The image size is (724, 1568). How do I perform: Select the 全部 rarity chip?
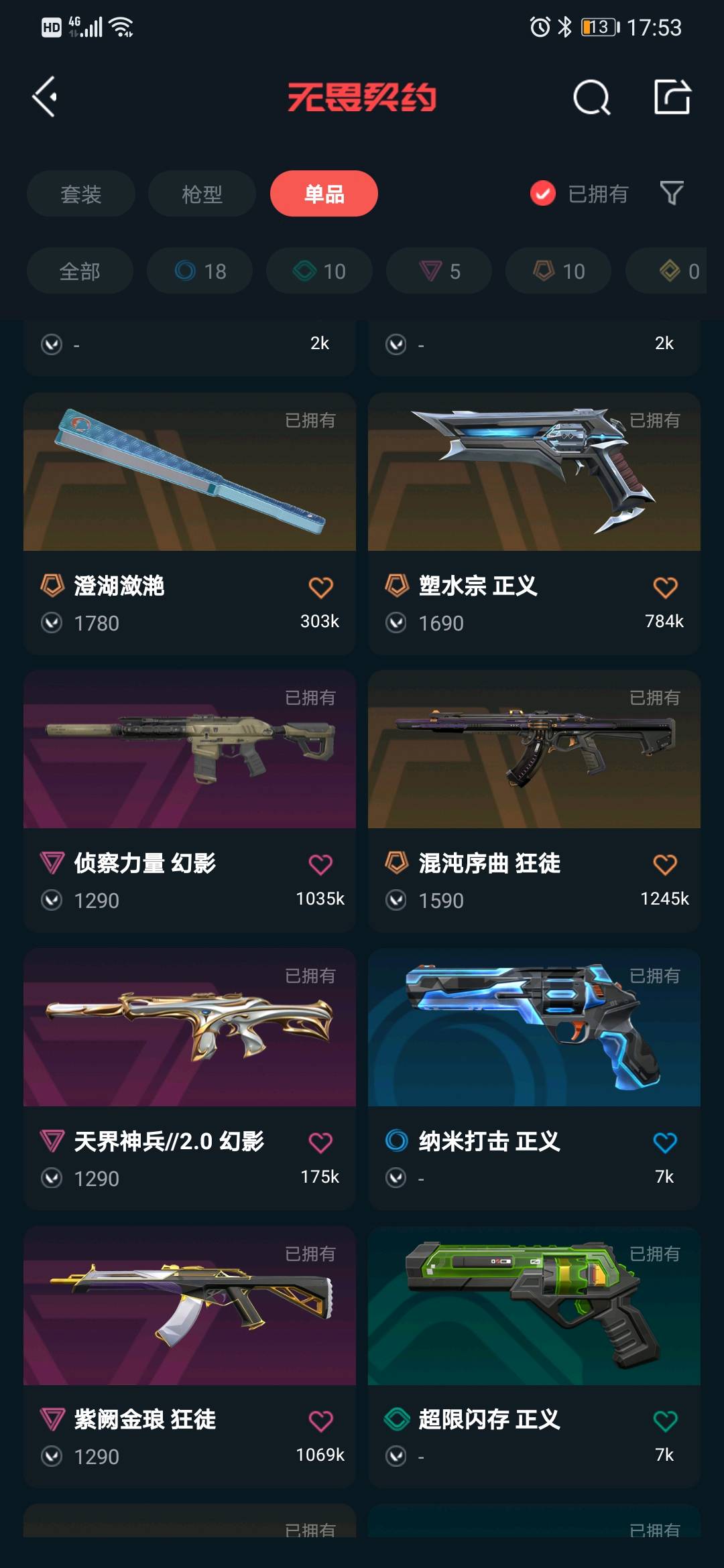(x=80, y=271)
